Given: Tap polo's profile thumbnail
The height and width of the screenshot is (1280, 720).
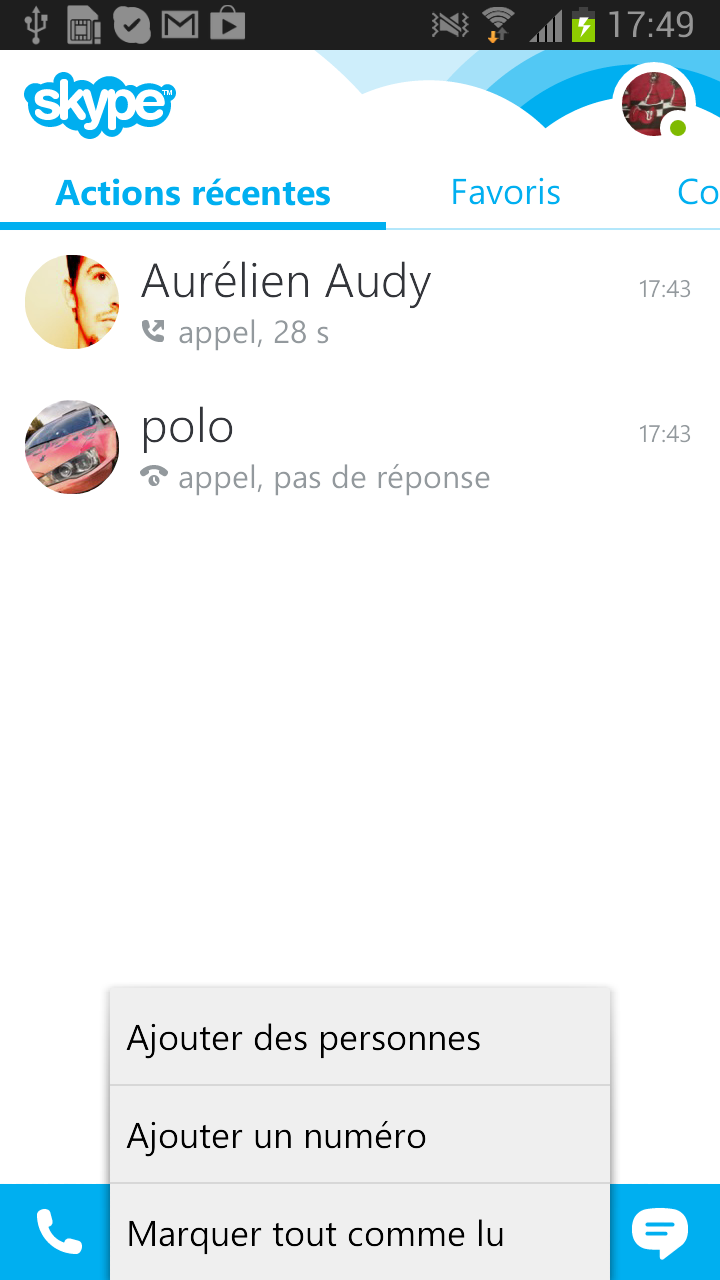Looking at the screenshot, I should click(71, 447).
